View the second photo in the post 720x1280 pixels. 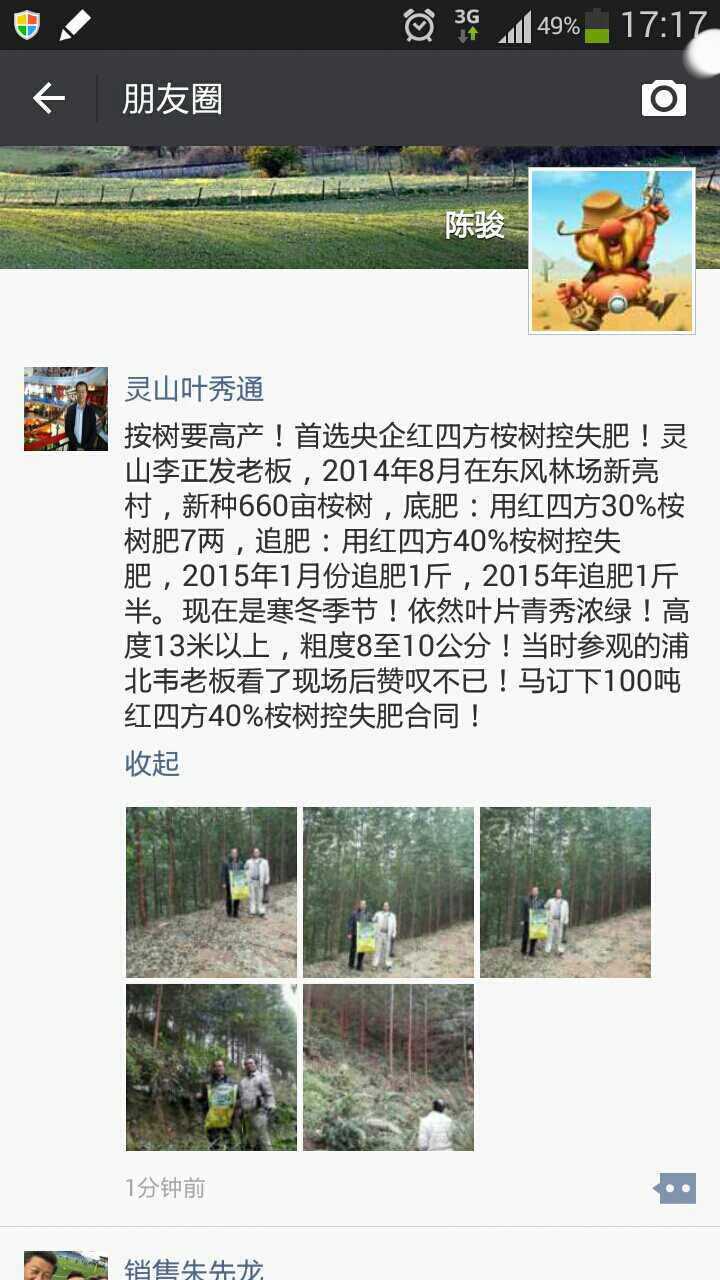tap(388, 892)
